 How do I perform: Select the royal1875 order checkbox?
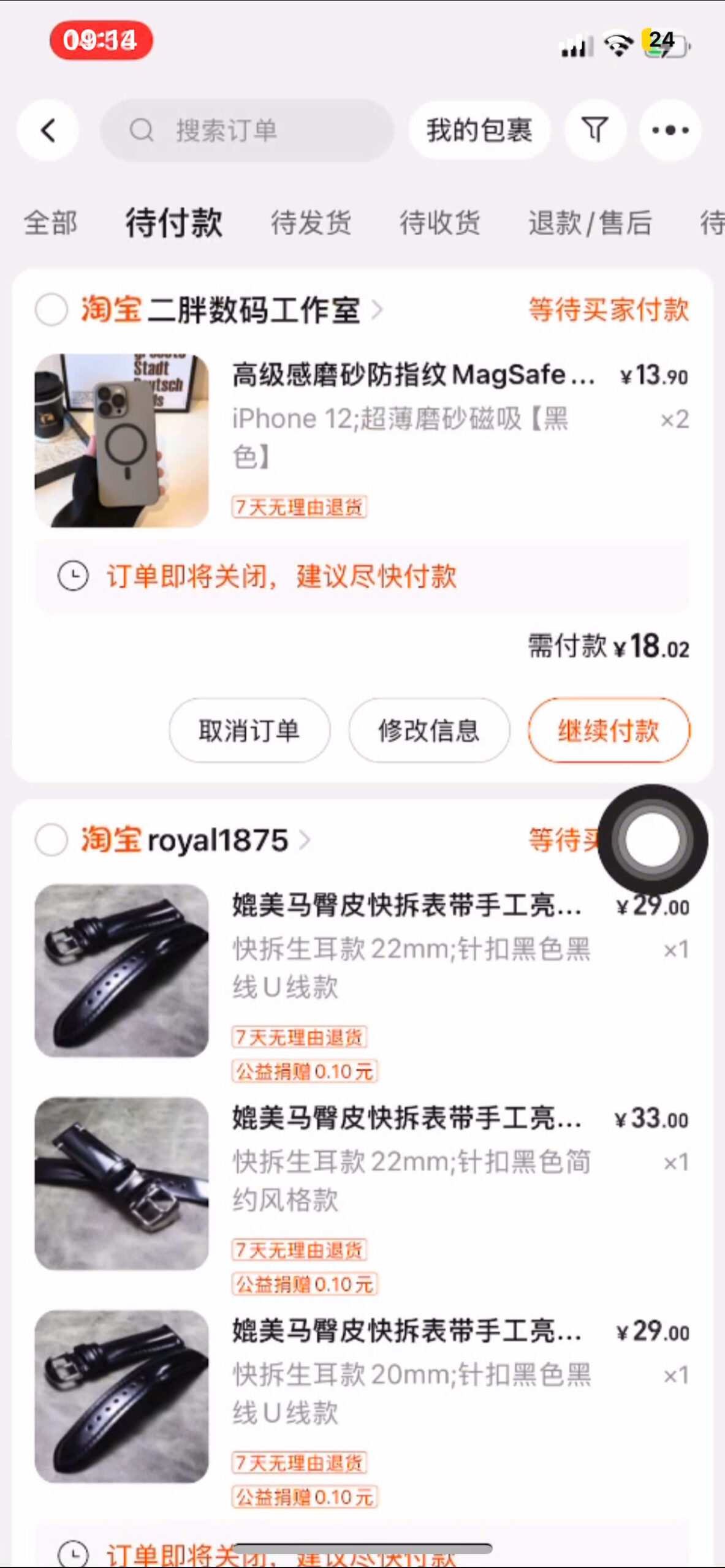[51, 839]
